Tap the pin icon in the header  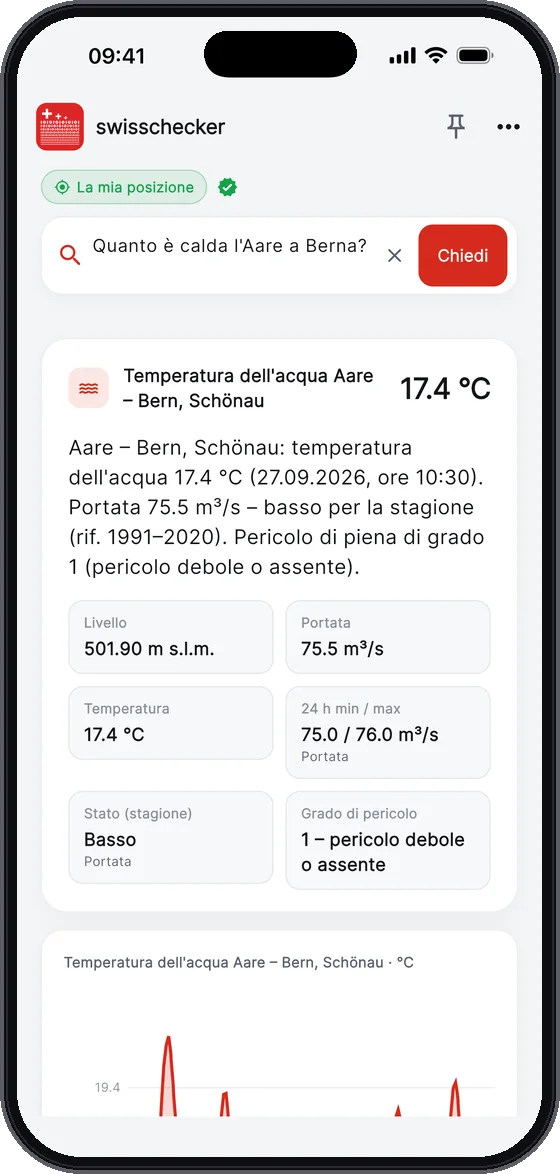(x=456, y=127)
